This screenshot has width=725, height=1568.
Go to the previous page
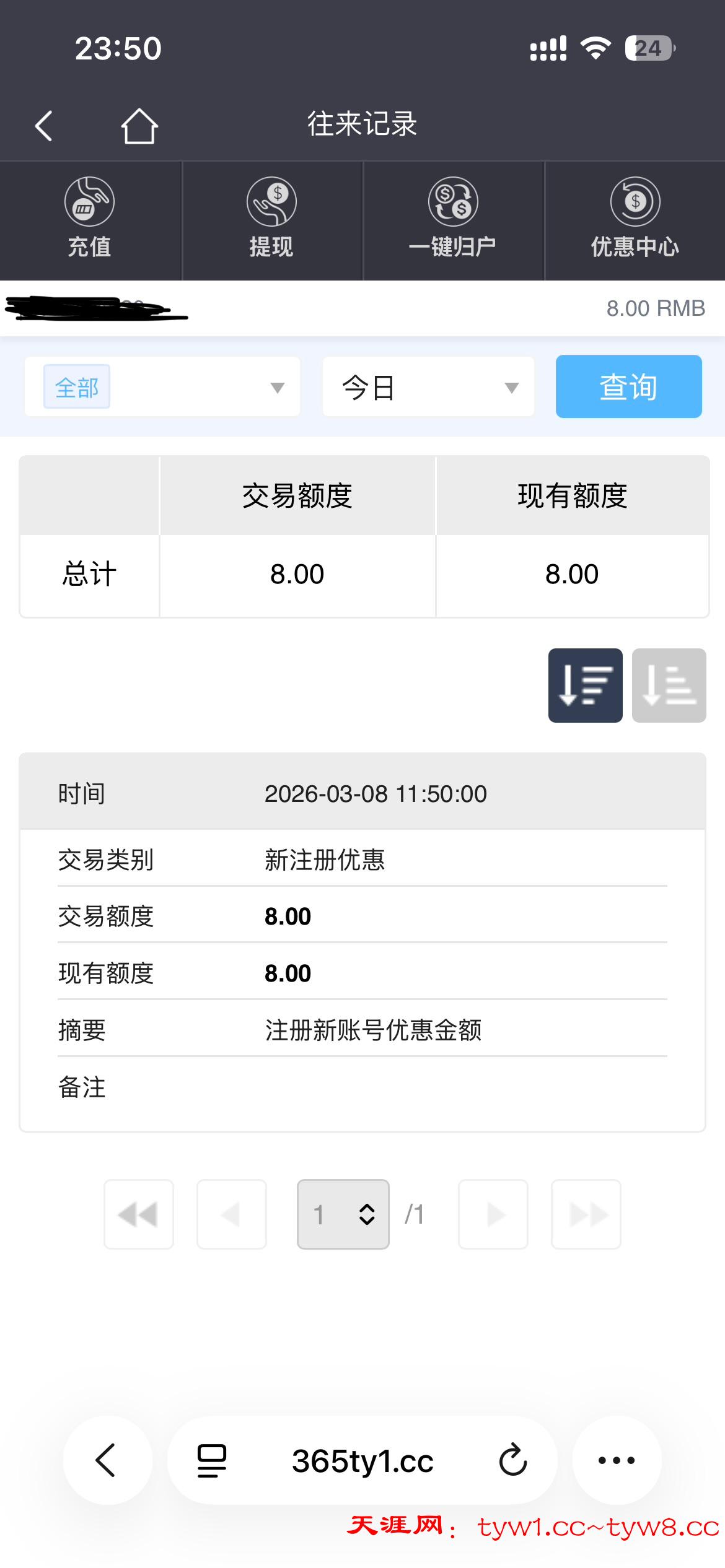(x=232, y=1214)
